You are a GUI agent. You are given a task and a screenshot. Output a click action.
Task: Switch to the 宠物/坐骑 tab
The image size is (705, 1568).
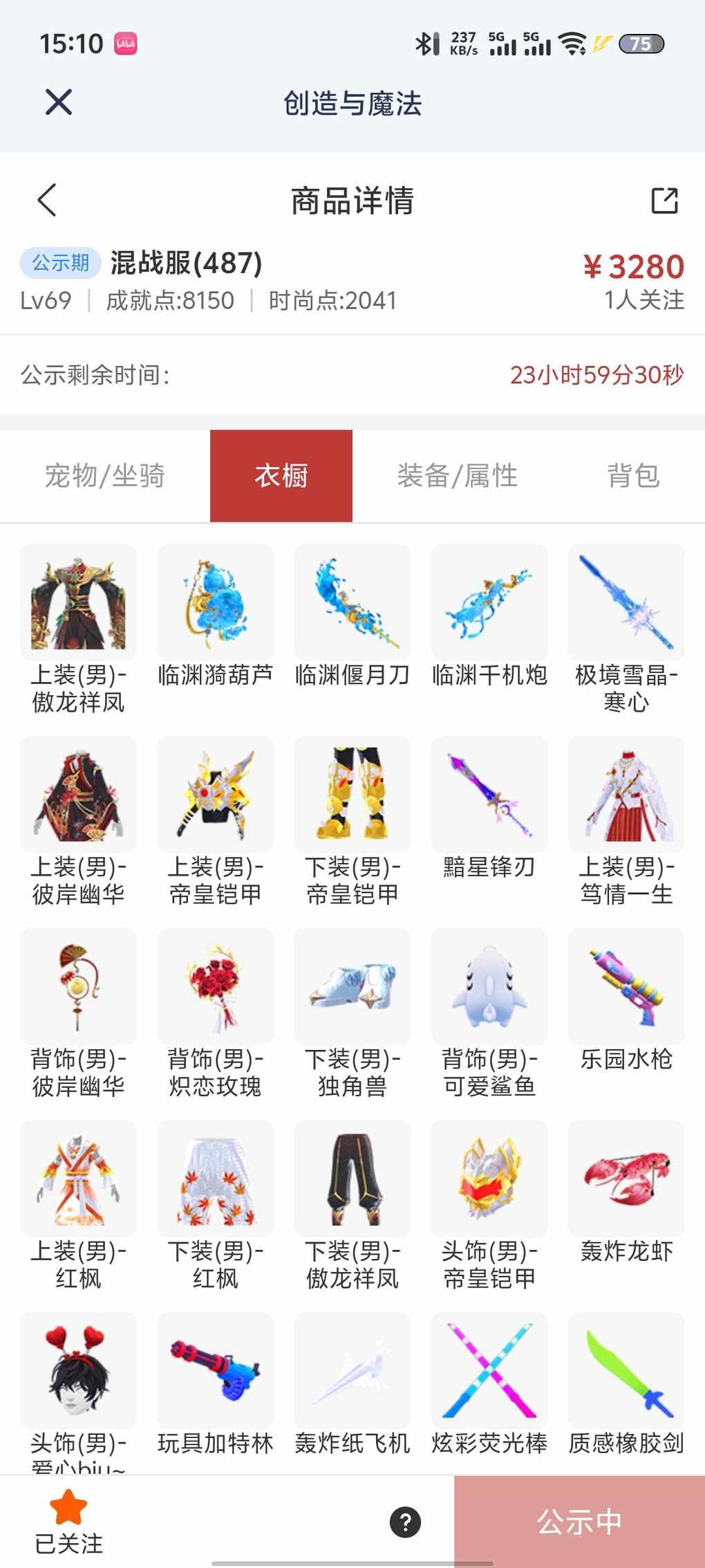pos(104,476)
